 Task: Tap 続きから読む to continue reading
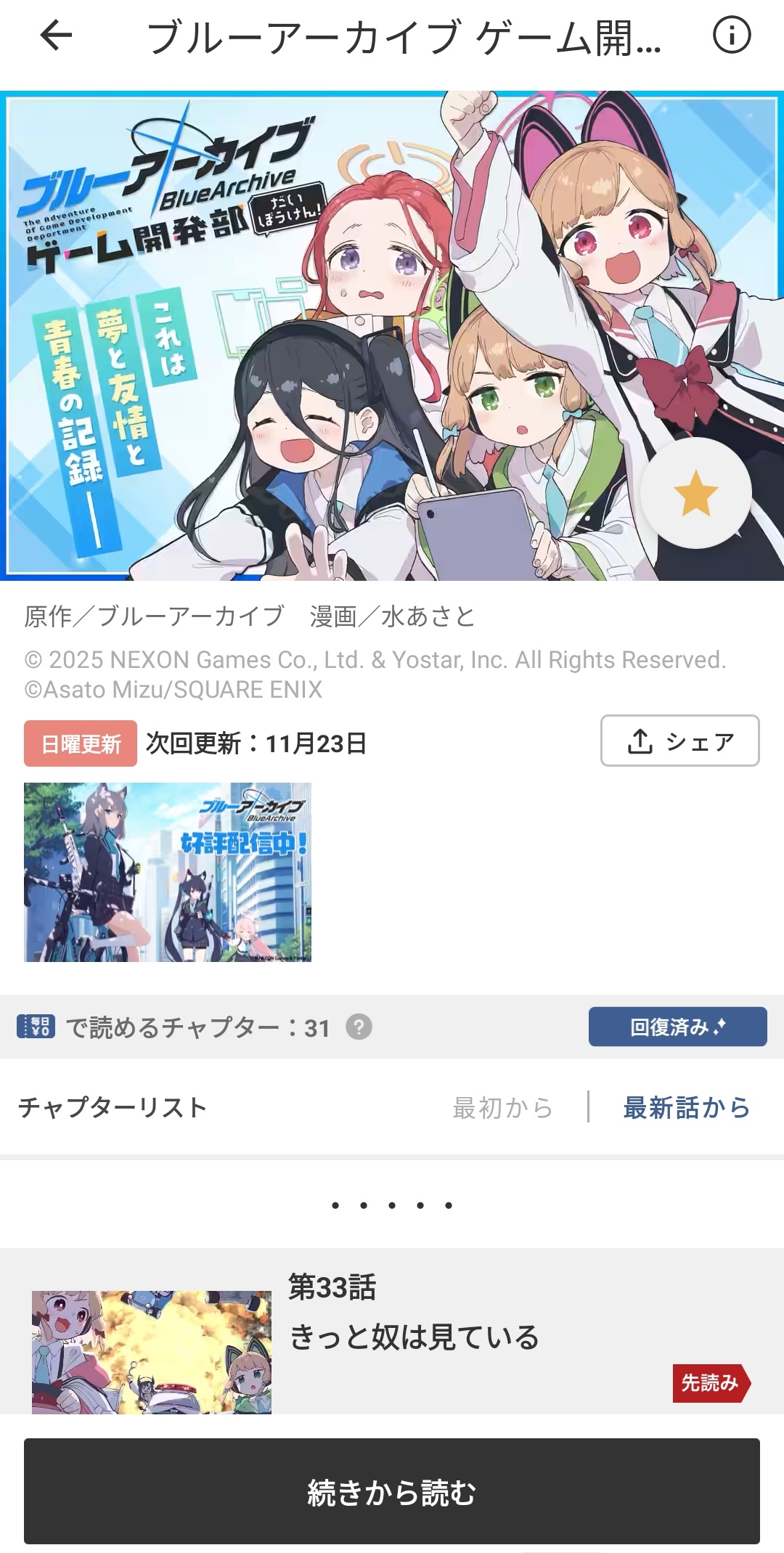392,1491
